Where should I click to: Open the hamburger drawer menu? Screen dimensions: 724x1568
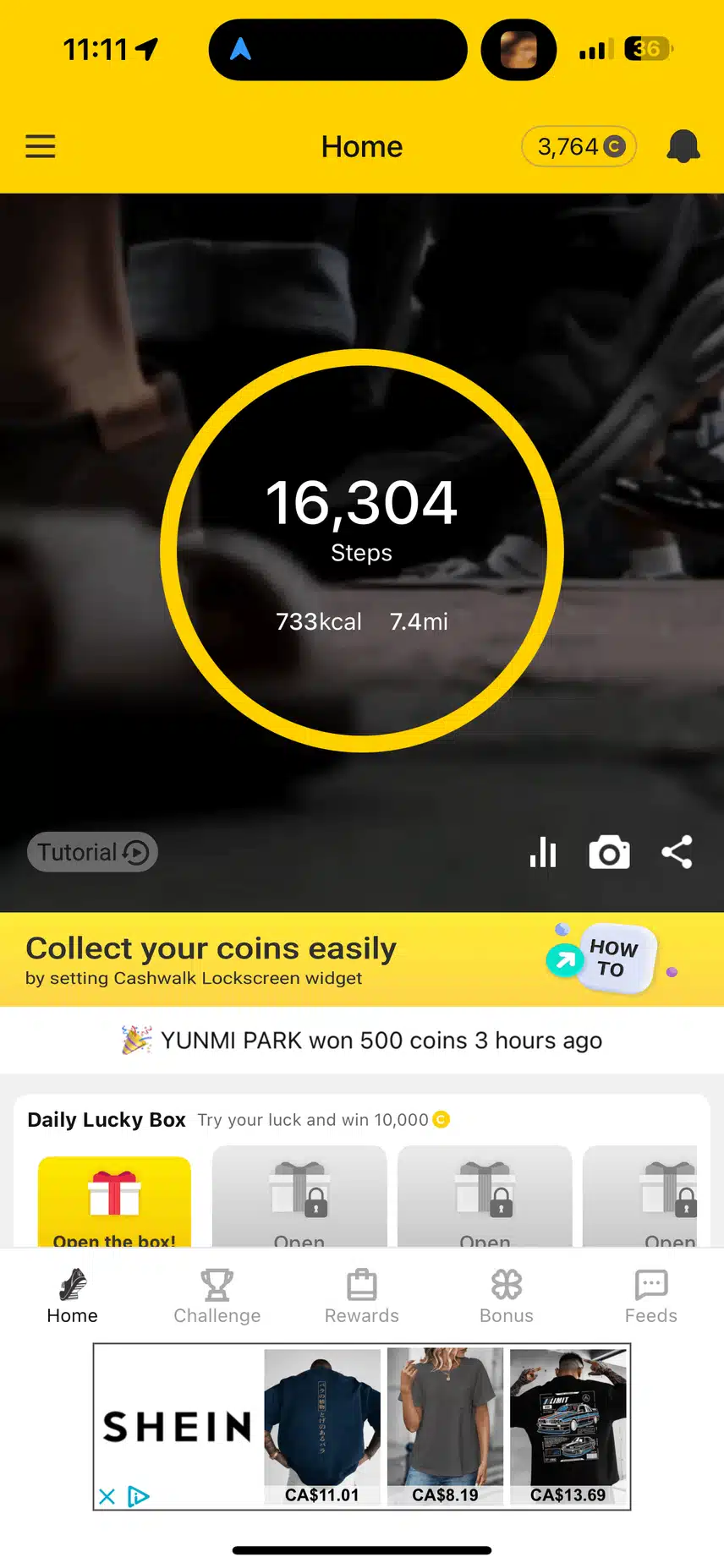pos(41,146)
